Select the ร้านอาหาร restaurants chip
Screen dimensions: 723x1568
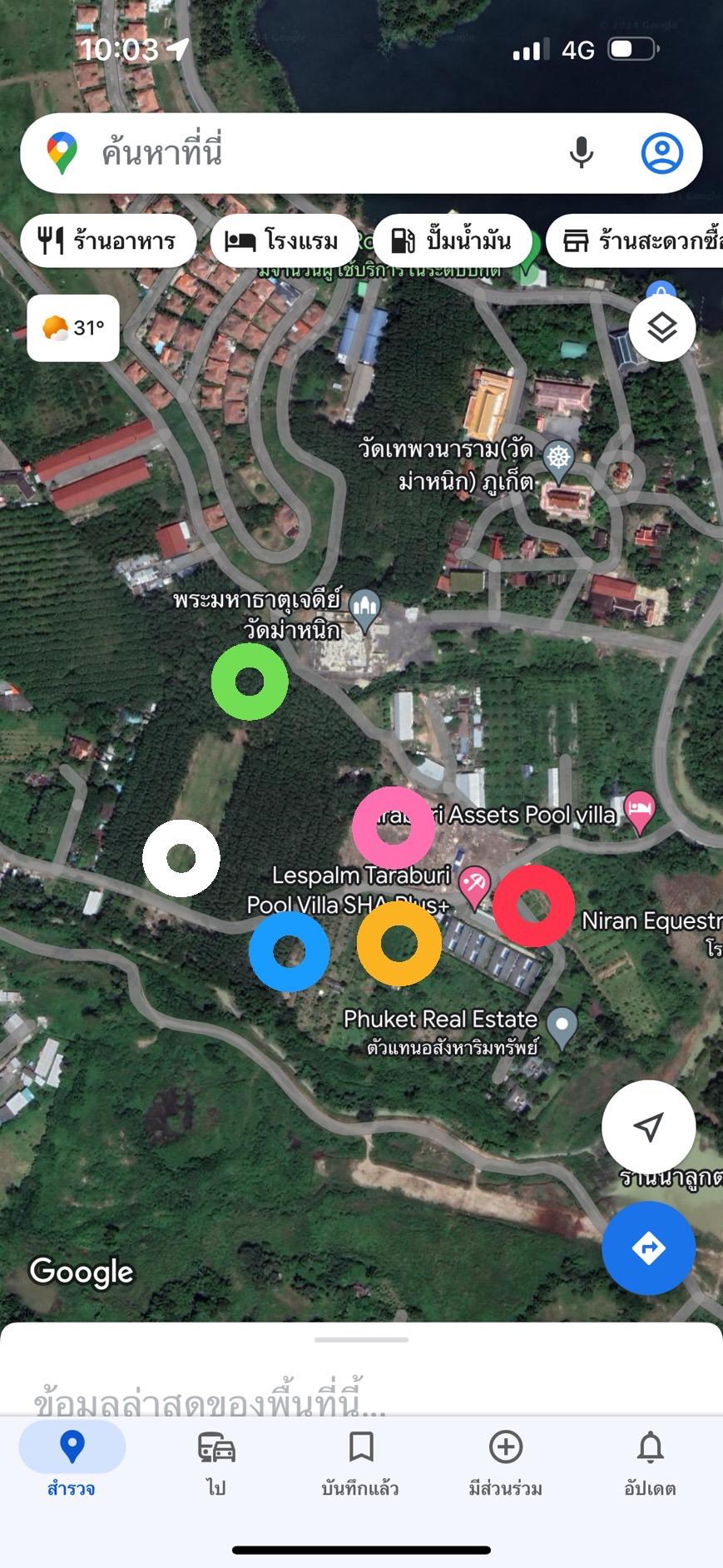(x=108, y=241)
